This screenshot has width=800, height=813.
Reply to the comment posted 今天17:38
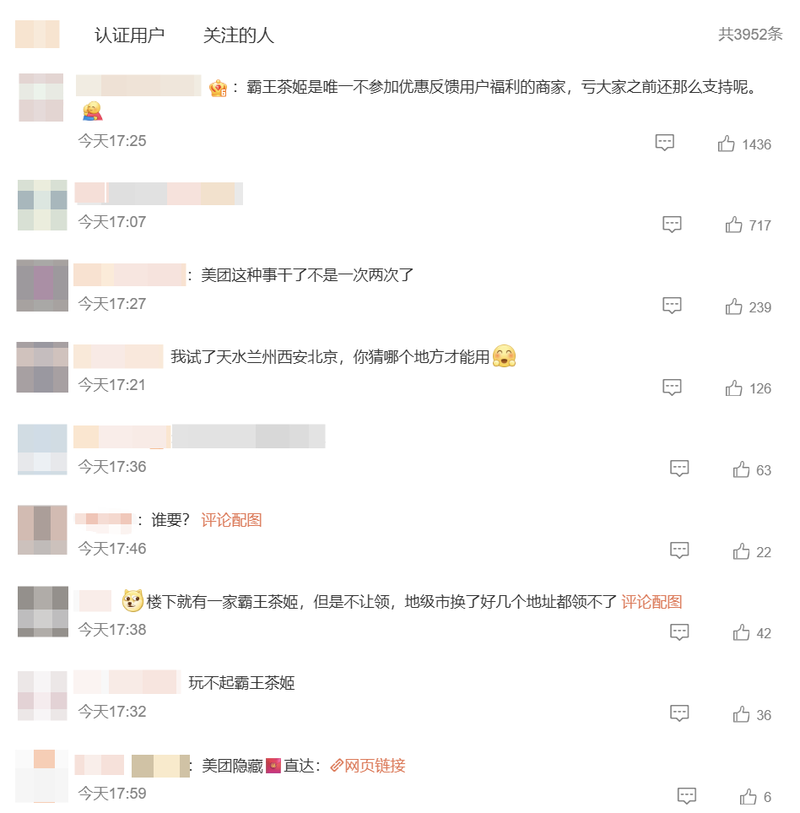point(680,632)
